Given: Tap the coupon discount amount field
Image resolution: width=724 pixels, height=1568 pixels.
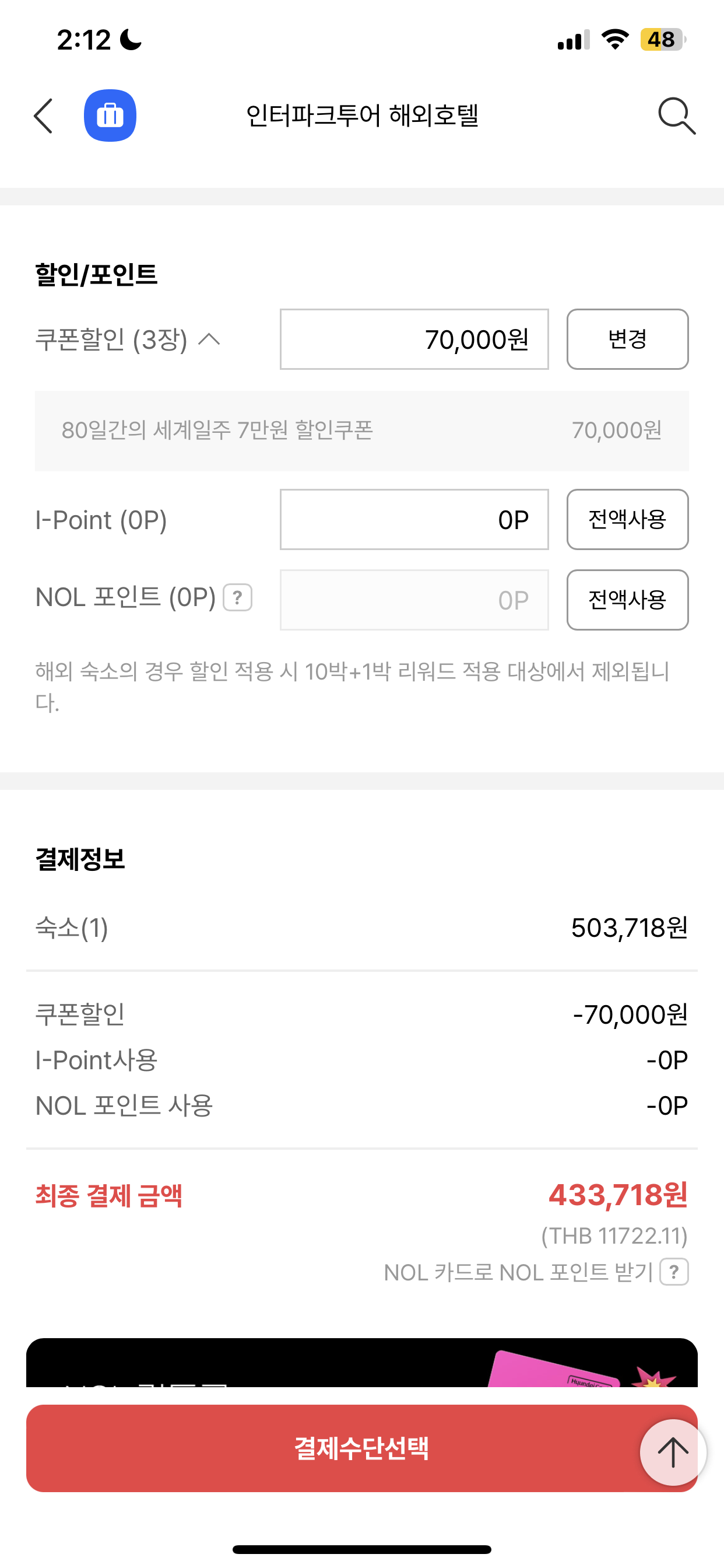Looking at the screenshot, I should pyautogui.click(x=414, y=339).
